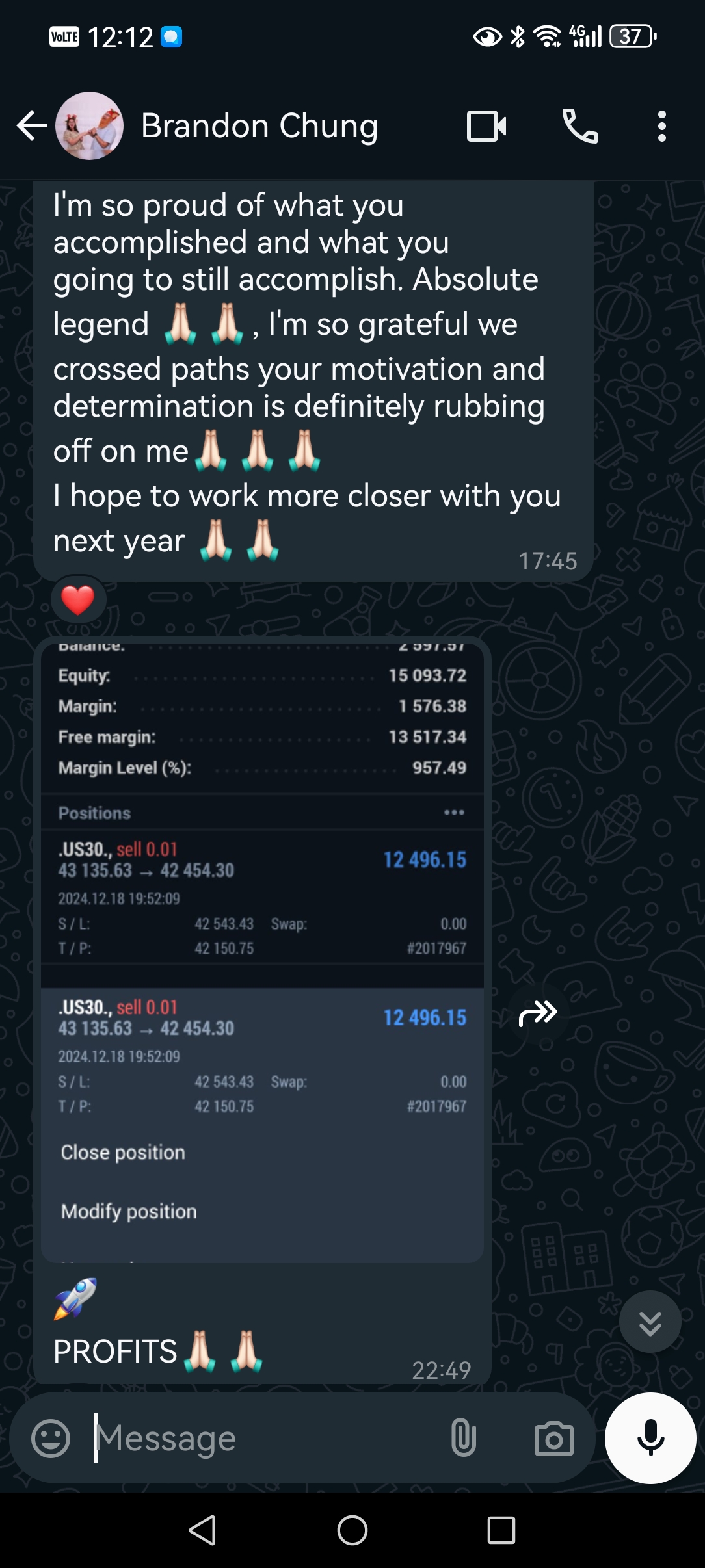Forward the trading screenshot message
Viewport: 705px width, 1568px height.
(538, 1012)
